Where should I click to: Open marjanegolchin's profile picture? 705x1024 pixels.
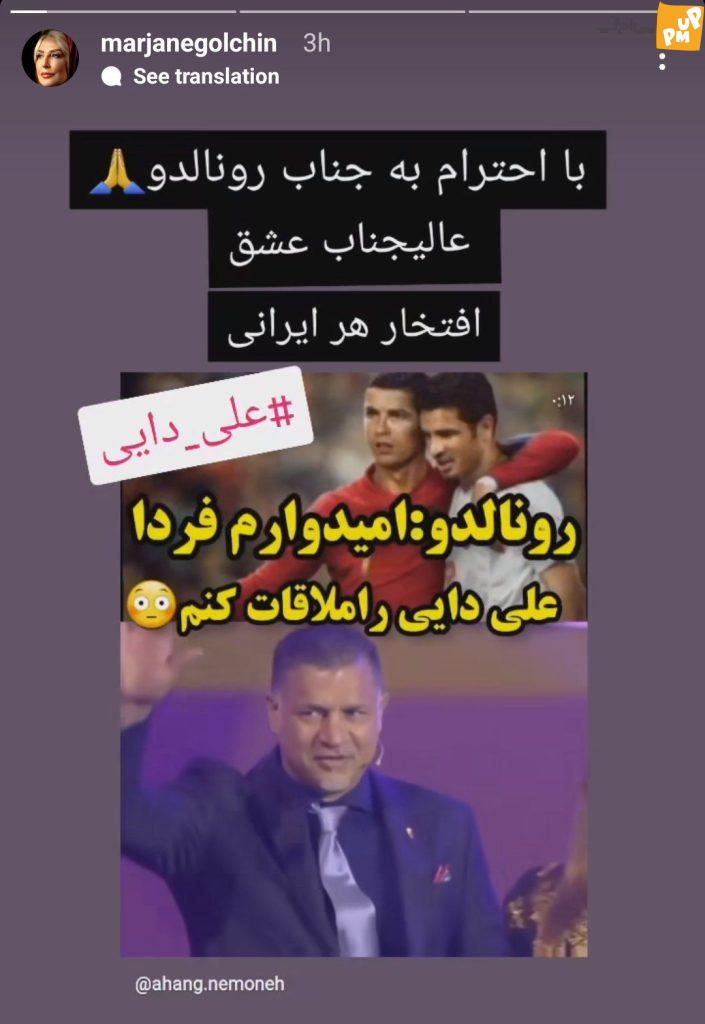50,58
